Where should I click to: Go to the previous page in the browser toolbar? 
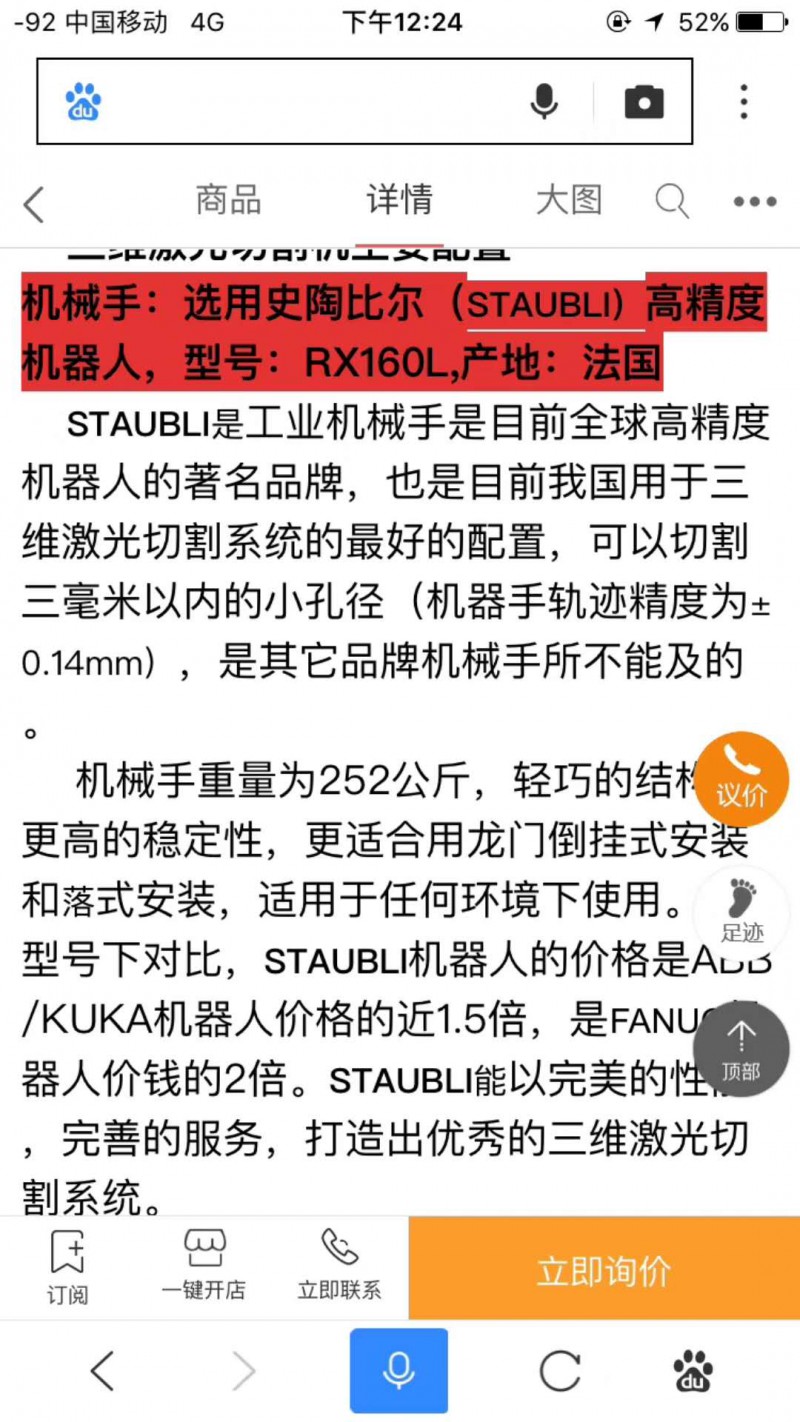[x=102, y=1370]
